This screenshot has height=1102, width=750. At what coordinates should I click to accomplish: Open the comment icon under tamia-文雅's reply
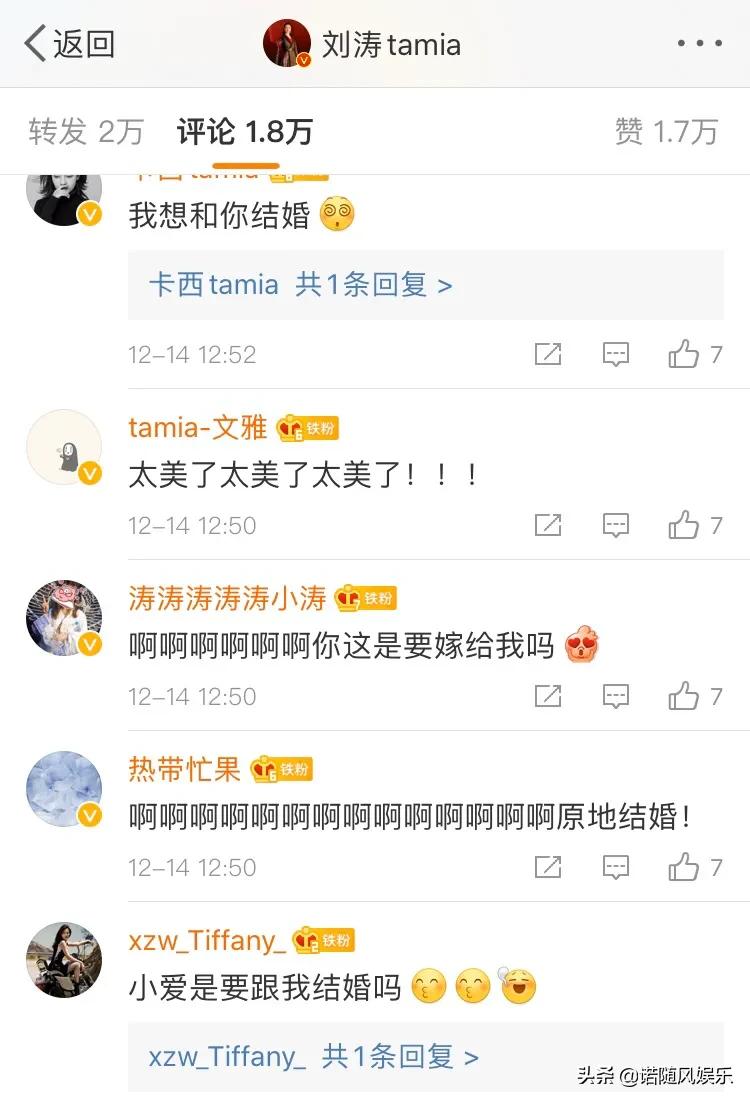coord(615,525)
